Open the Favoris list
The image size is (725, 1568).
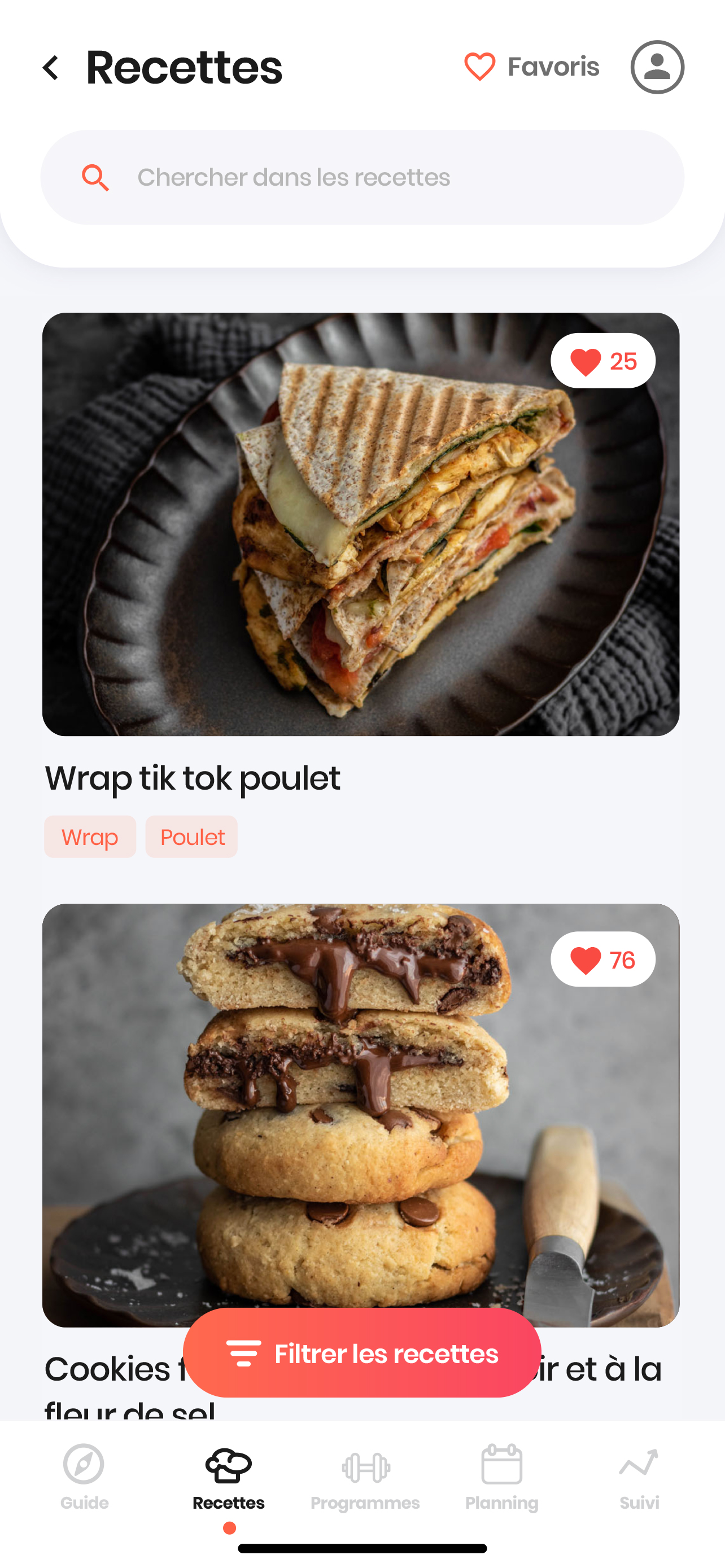pyautogui.click(x=531, y=67)
